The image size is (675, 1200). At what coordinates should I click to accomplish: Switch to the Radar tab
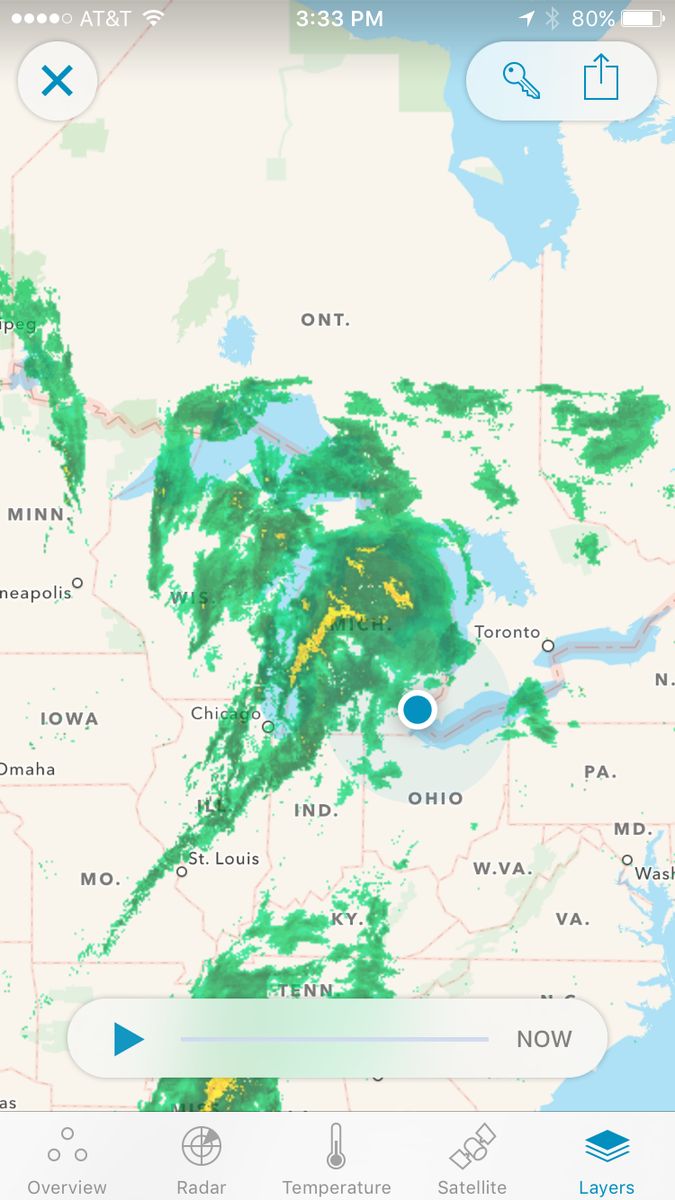[201, 1158]
